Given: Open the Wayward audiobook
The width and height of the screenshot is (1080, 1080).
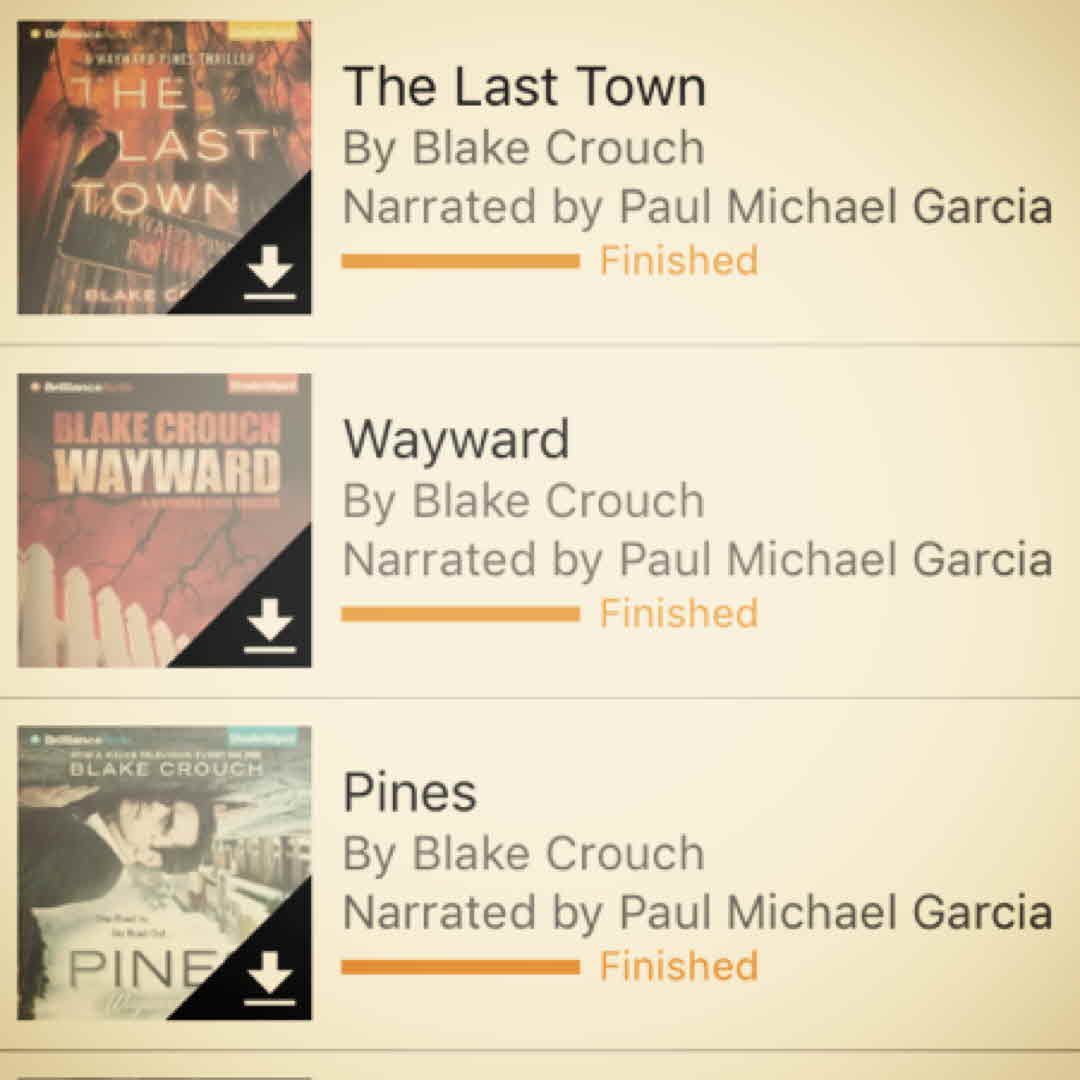Looking at the screenshot, I should pos(456,440).
